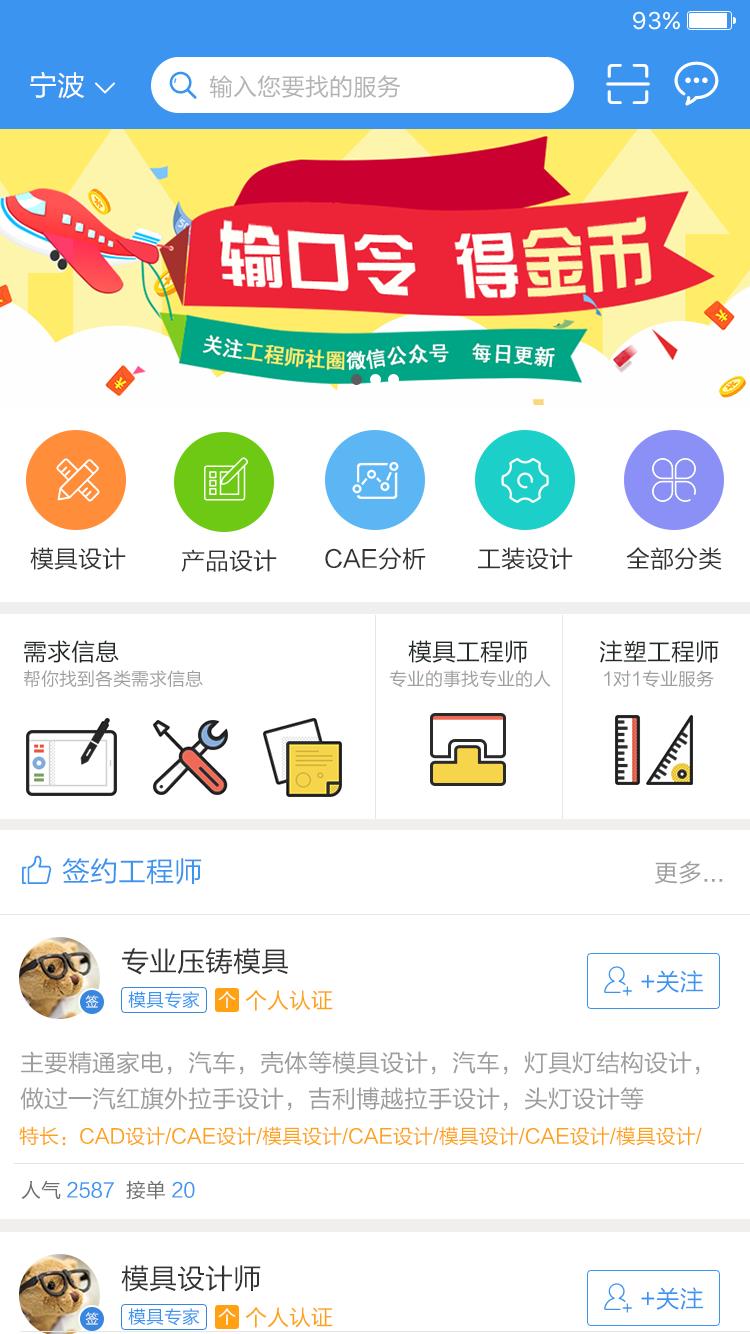Image resolution: width=750 pixels, height=1334 pixels.
Task: Open the CAE分析 category
Action: pos(375,502)
